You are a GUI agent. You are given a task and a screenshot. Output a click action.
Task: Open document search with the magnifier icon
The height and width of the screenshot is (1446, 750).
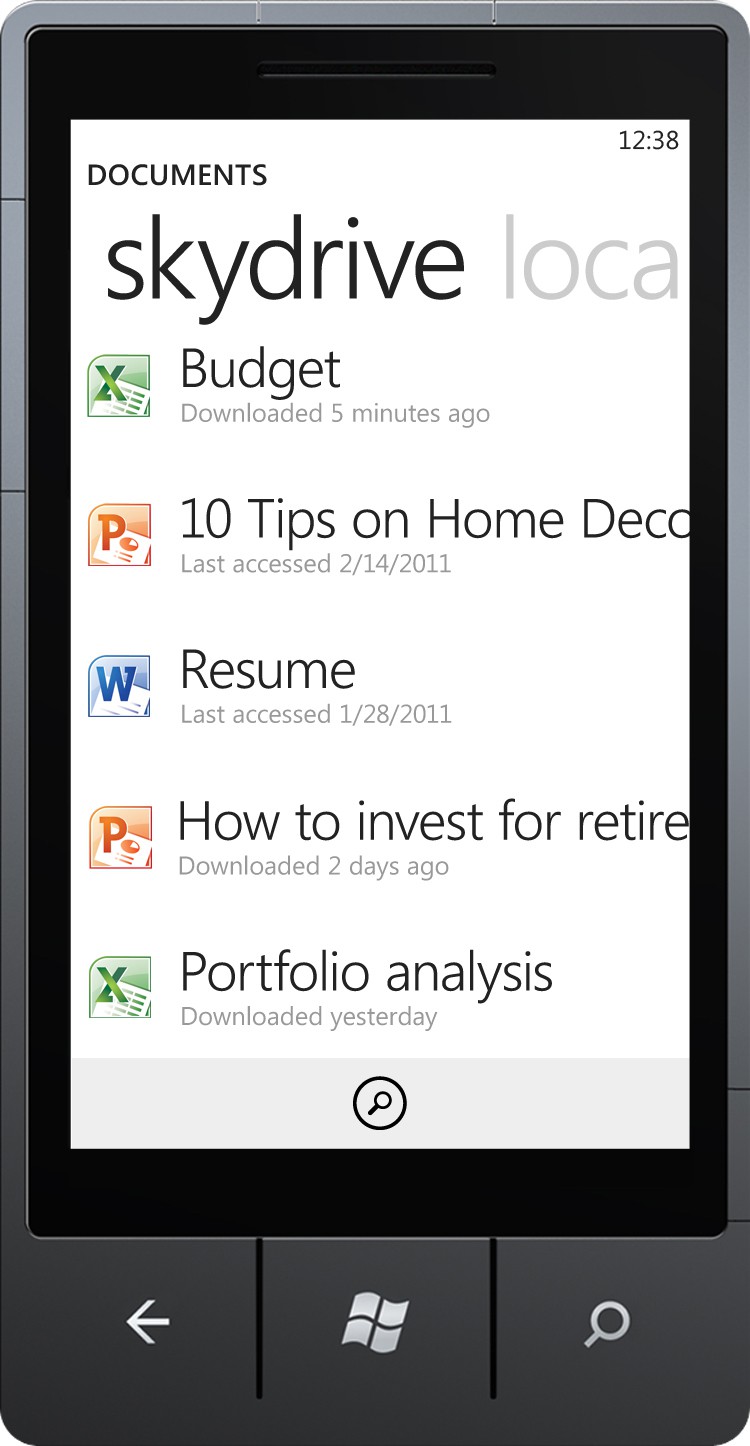(378, 1103)
